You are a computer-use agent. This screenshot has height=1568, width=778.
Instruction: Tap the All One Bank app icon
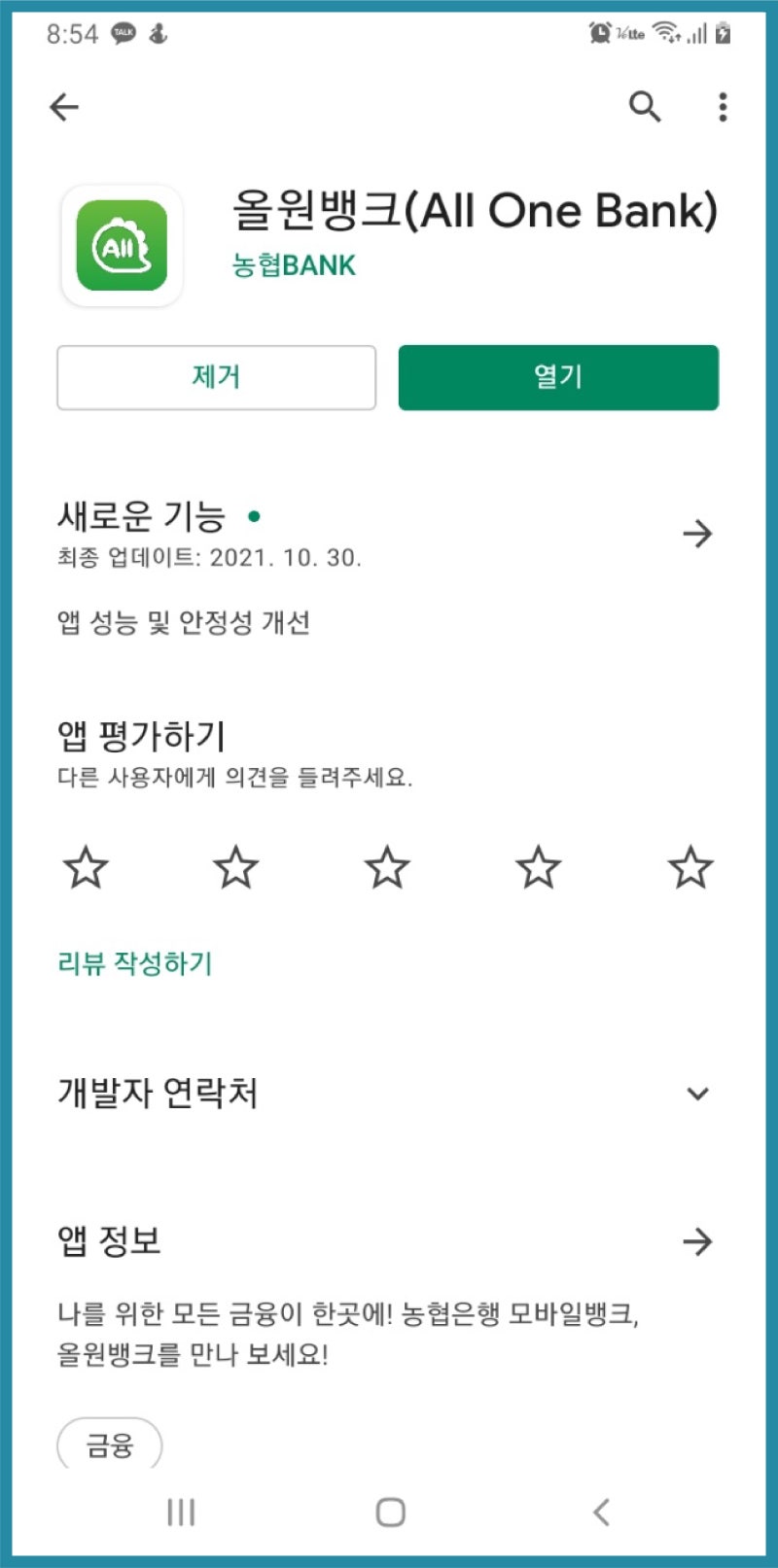pyautogui.click(x=122, y=245)
